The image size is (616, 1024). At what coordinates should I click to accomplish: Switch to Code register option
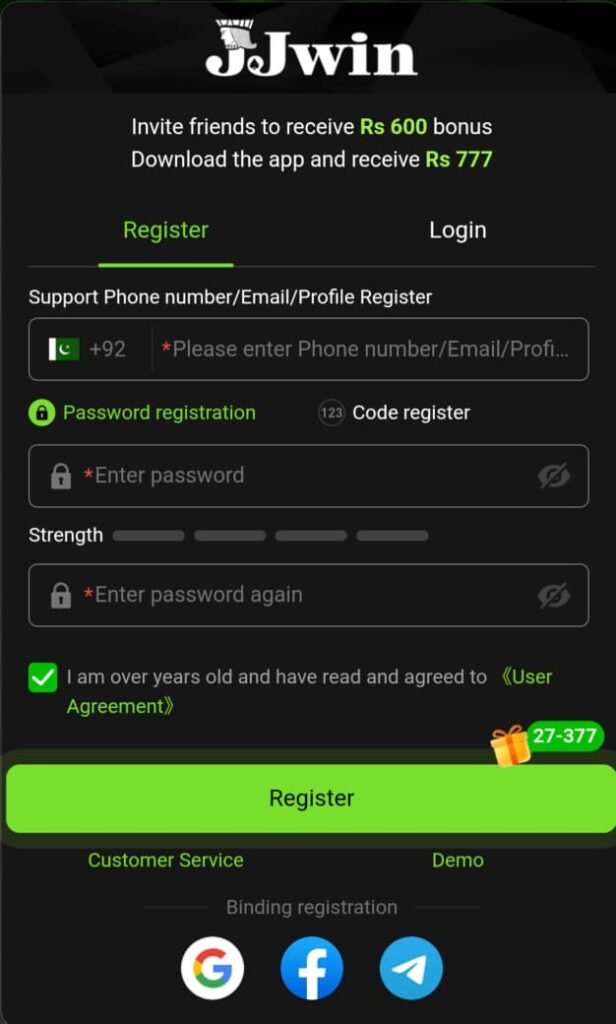pos(395,413)
